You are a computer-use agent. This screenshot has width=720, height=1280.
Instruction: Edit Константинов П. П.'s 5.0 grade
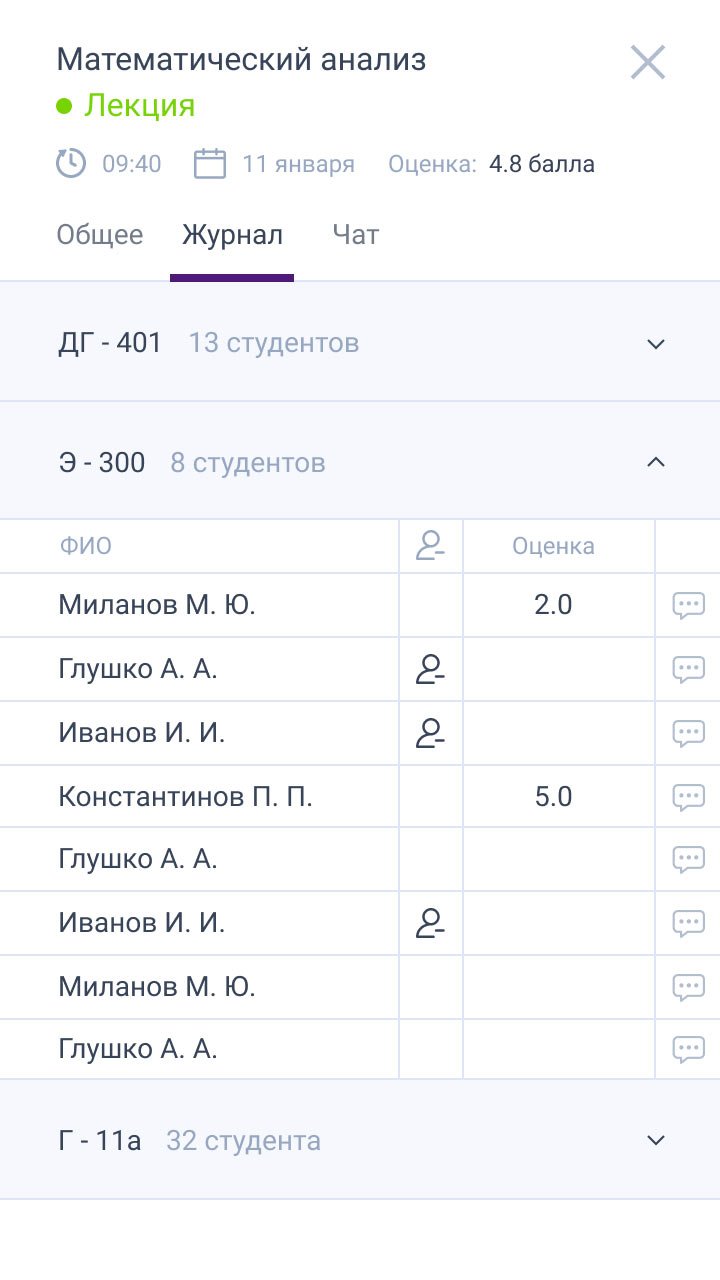(553, 797)
